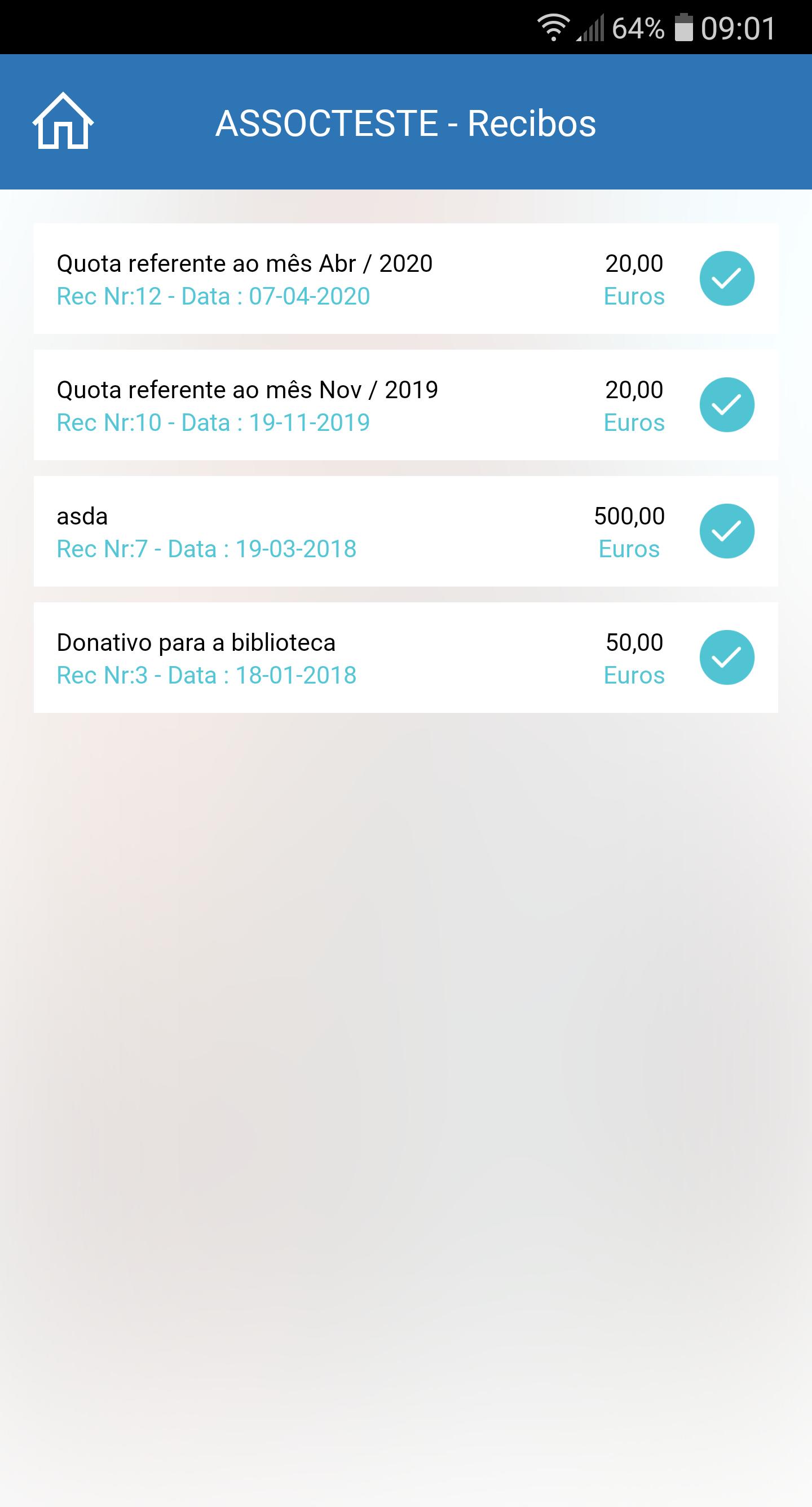
Task: Go to the home screen via house icon
Action: [63, 121]
